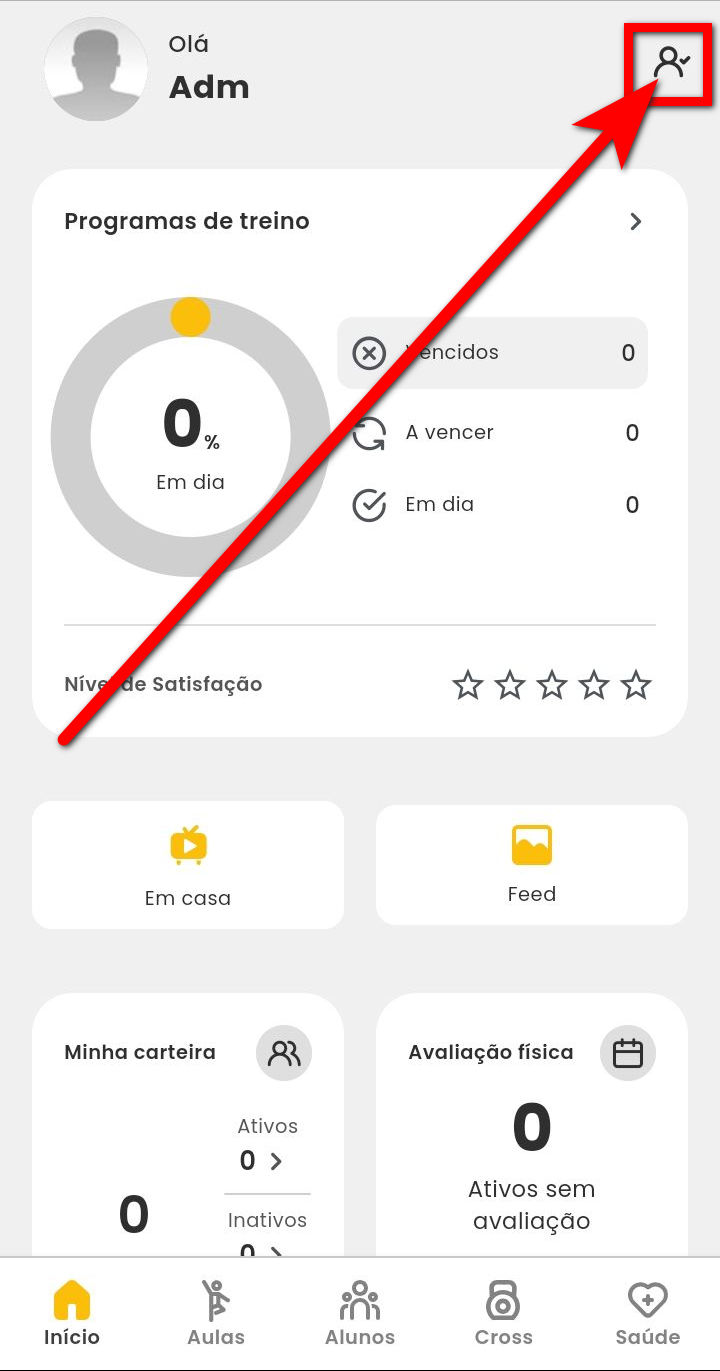Tap the Adm profile avatar
720x1371 pixels.
point(96,69)
